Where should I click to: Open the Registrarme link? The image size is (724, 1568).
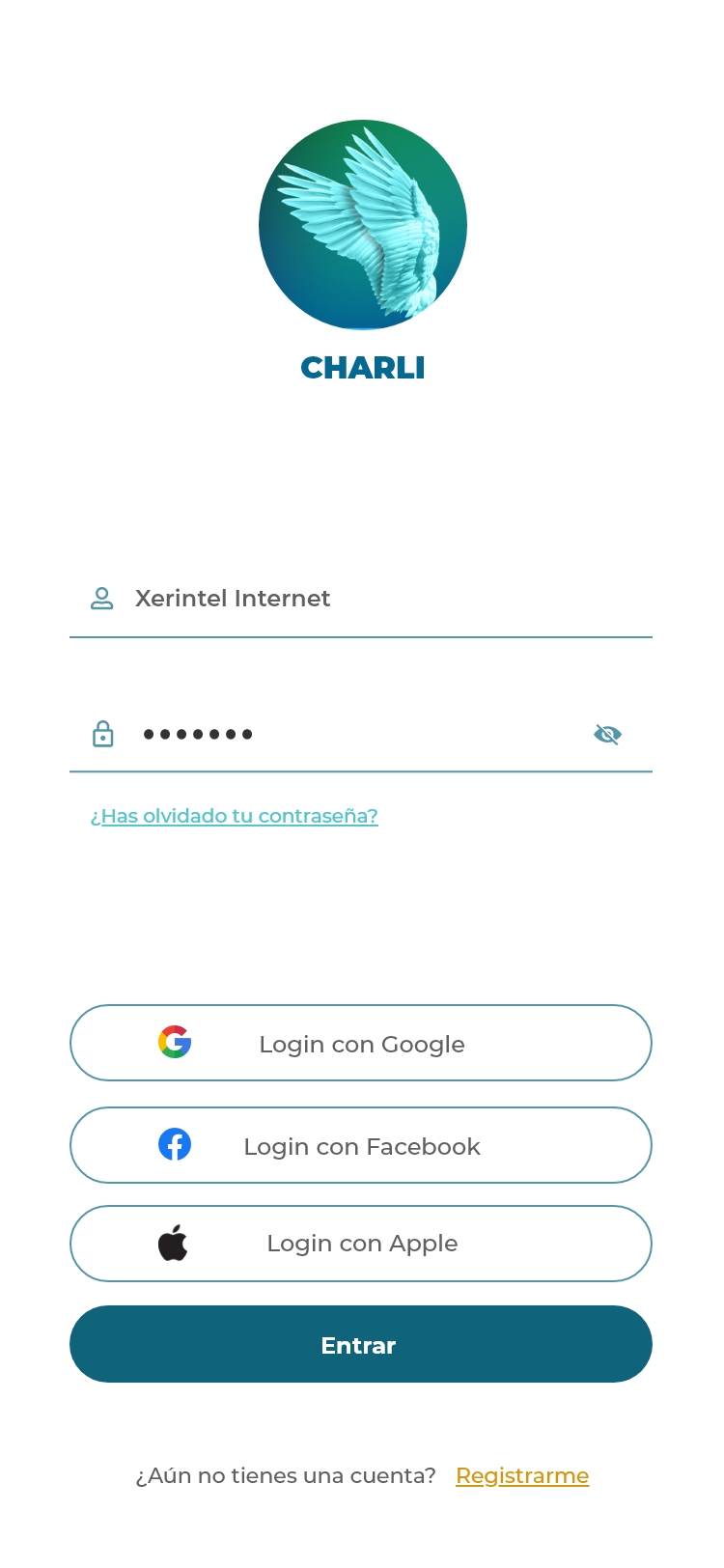click(x=522, y=1476)
